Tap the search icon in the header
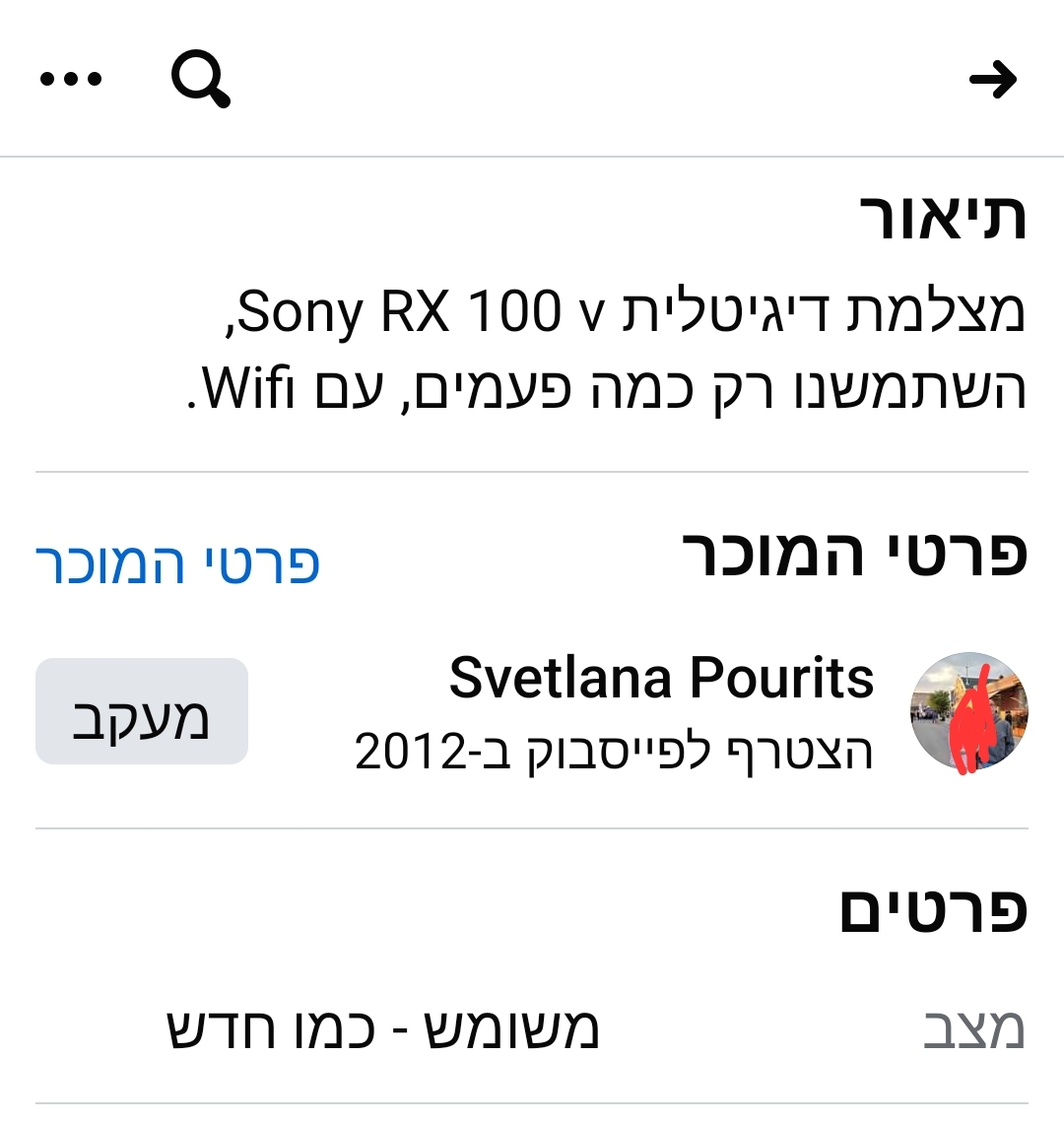Image resolution: width=1064 pixels, height=1122 pixels. point(202,79)
